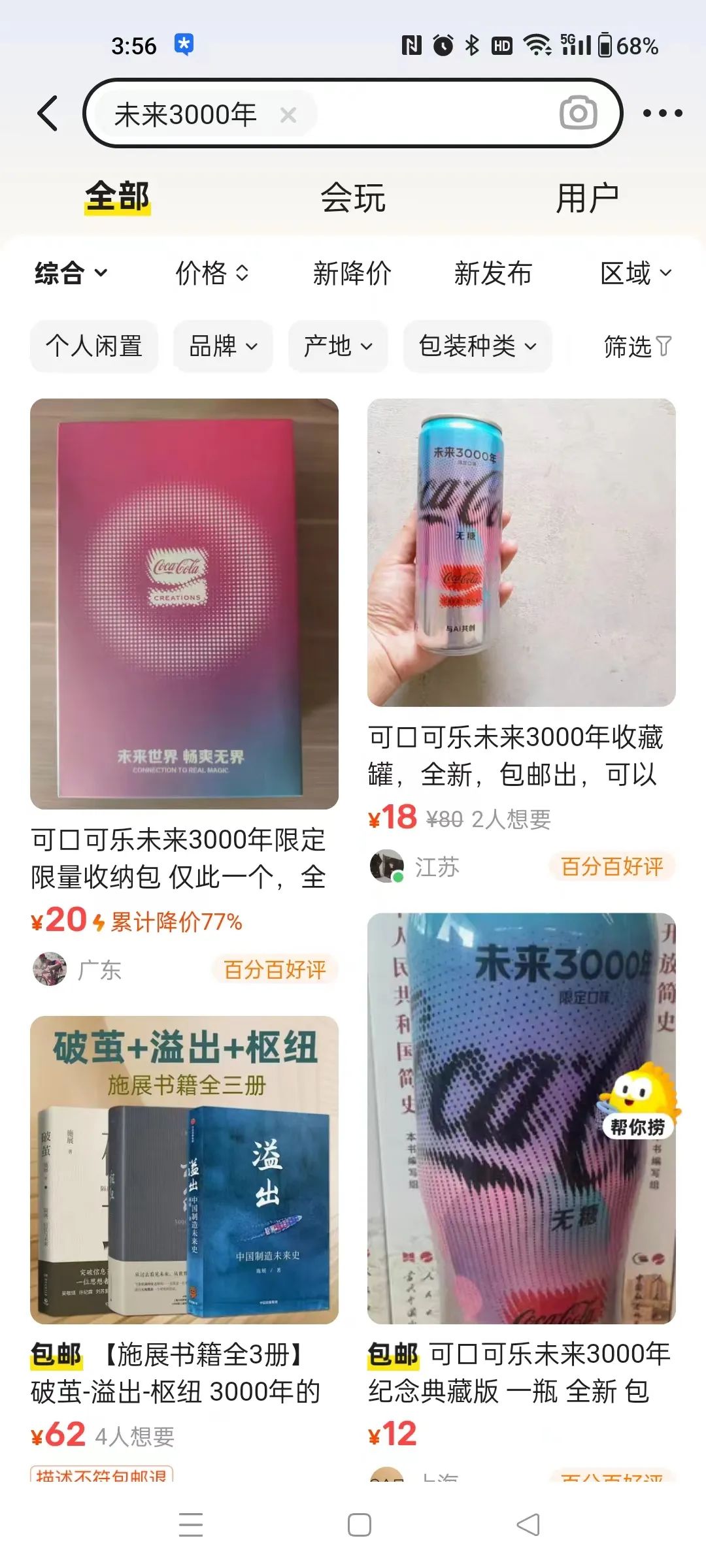Screen dimensions: 706x1568
Task: Expand the 区域 dropdown
Action: (x=636, y=273)
